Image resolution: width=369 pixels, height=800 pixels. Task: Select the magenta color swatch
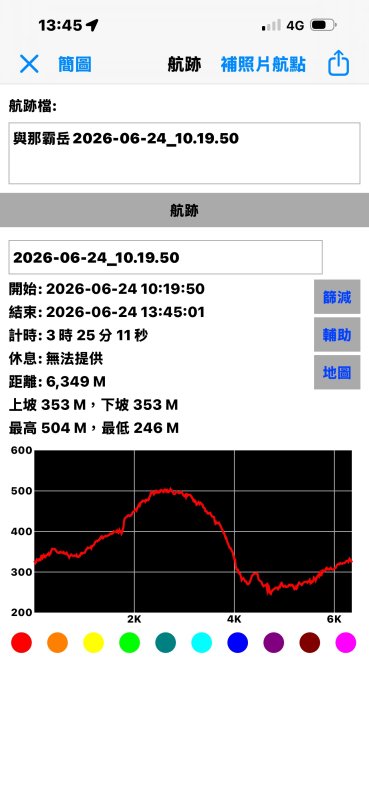[346, 642]
